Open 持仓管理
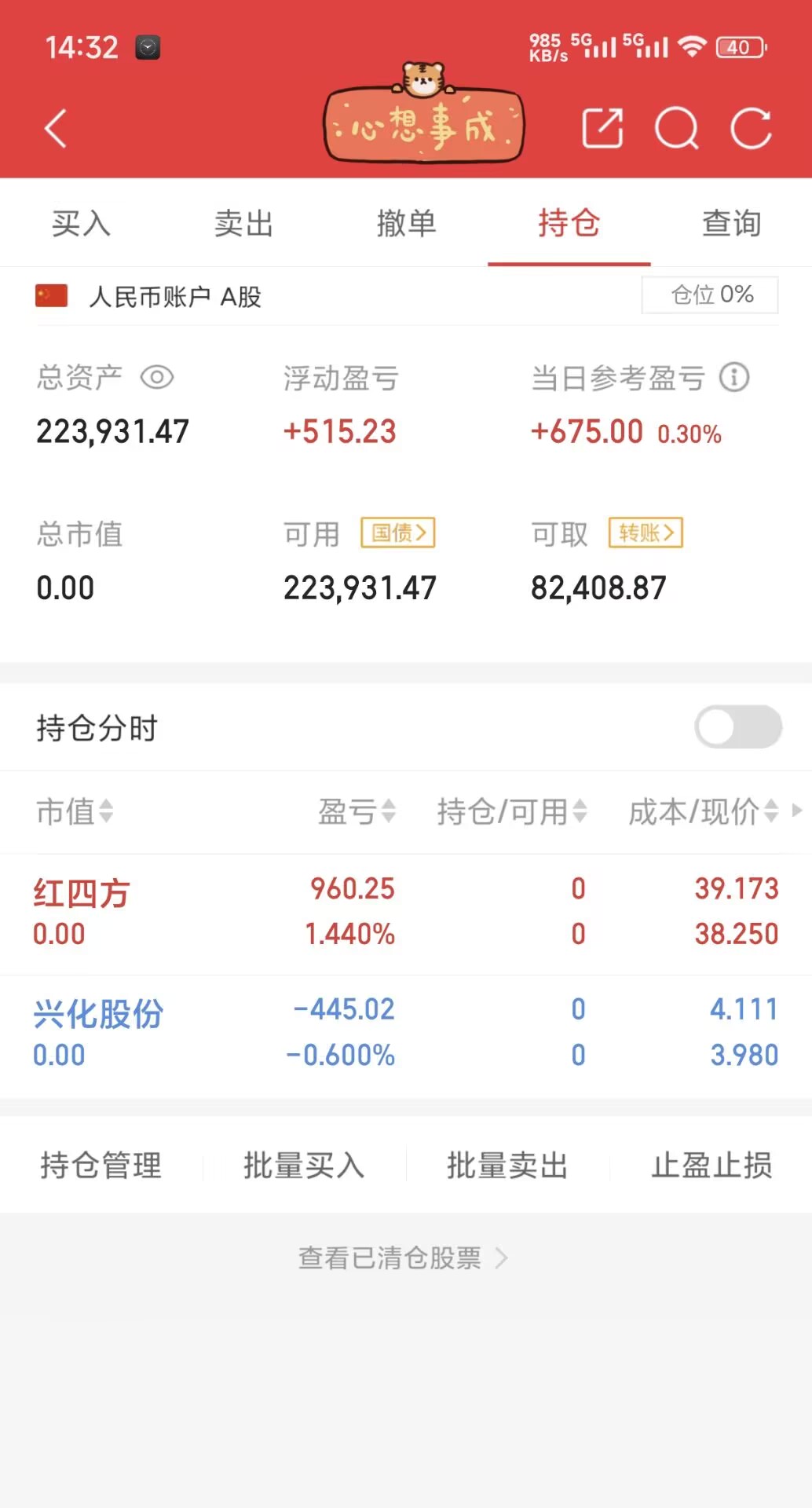Image resolution: width=812 pixels, height=1508 pixels. [x=101, y=1166]
